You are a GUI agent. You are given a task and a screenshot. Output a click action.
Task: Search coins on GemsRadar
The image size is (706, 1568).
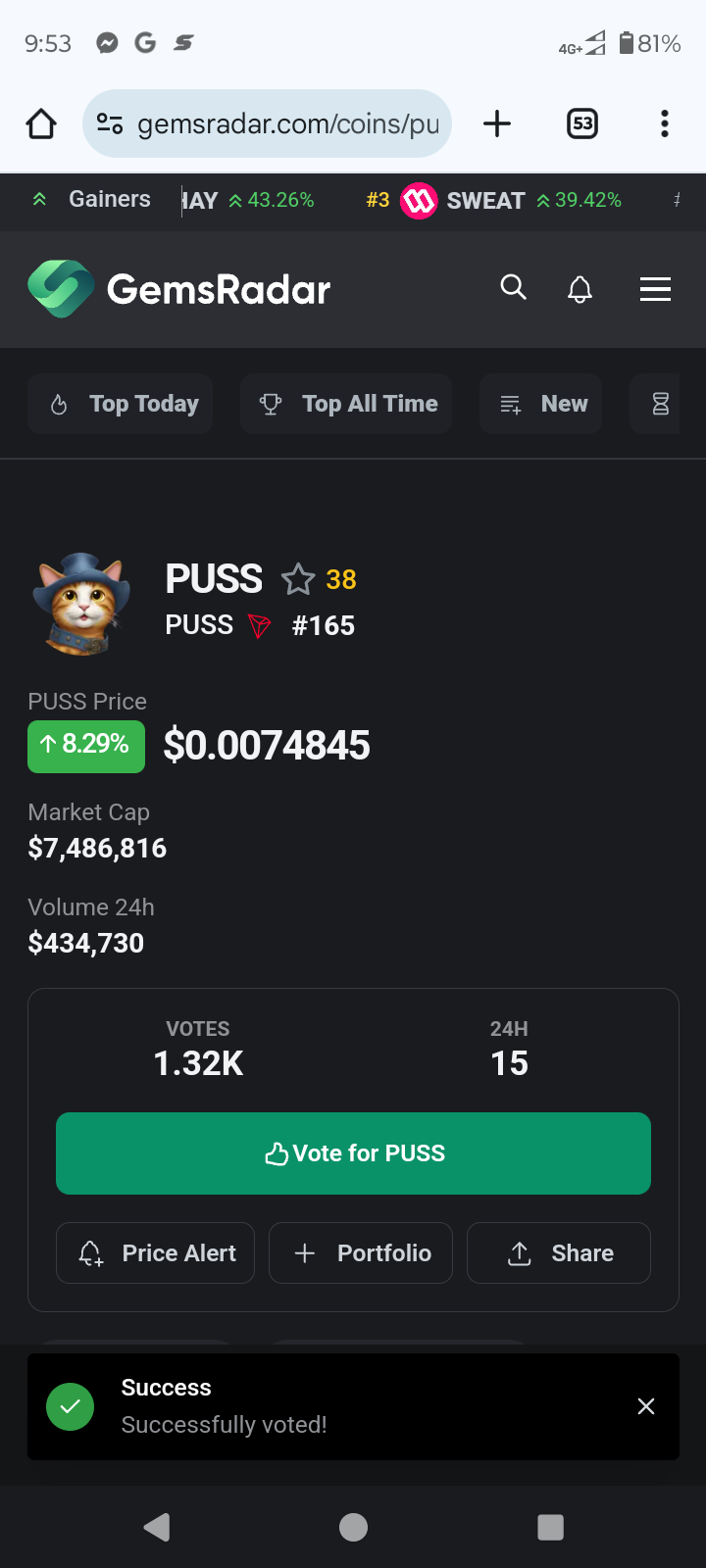click(x=513, y=288)
